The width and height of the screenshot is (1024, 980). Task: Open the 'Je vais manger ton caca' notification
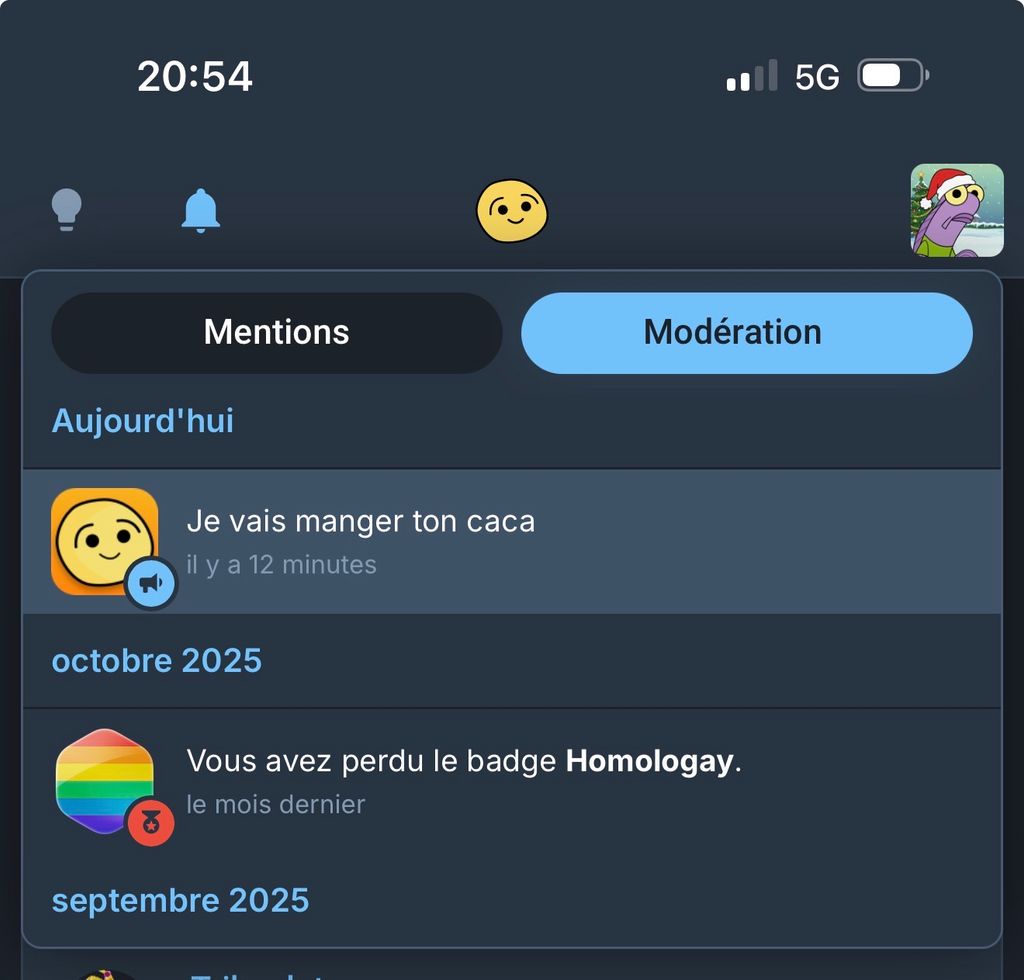512,541
